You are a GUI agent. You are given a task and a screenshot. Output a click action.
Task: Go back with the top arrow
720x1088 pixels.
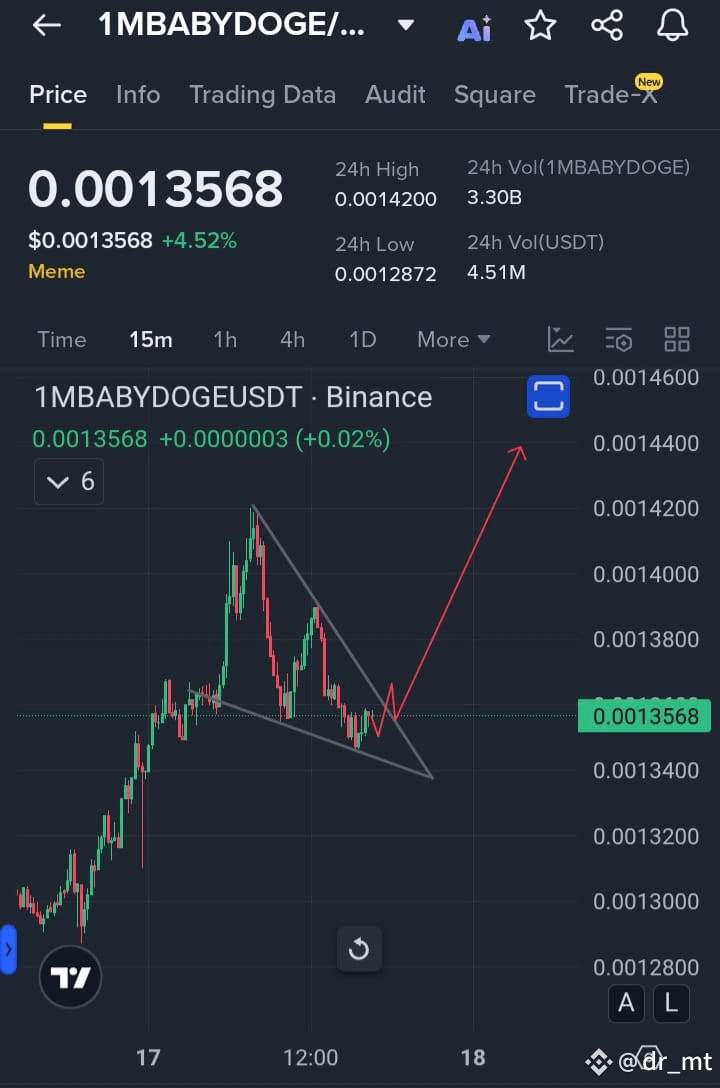(x=46, y=26)
